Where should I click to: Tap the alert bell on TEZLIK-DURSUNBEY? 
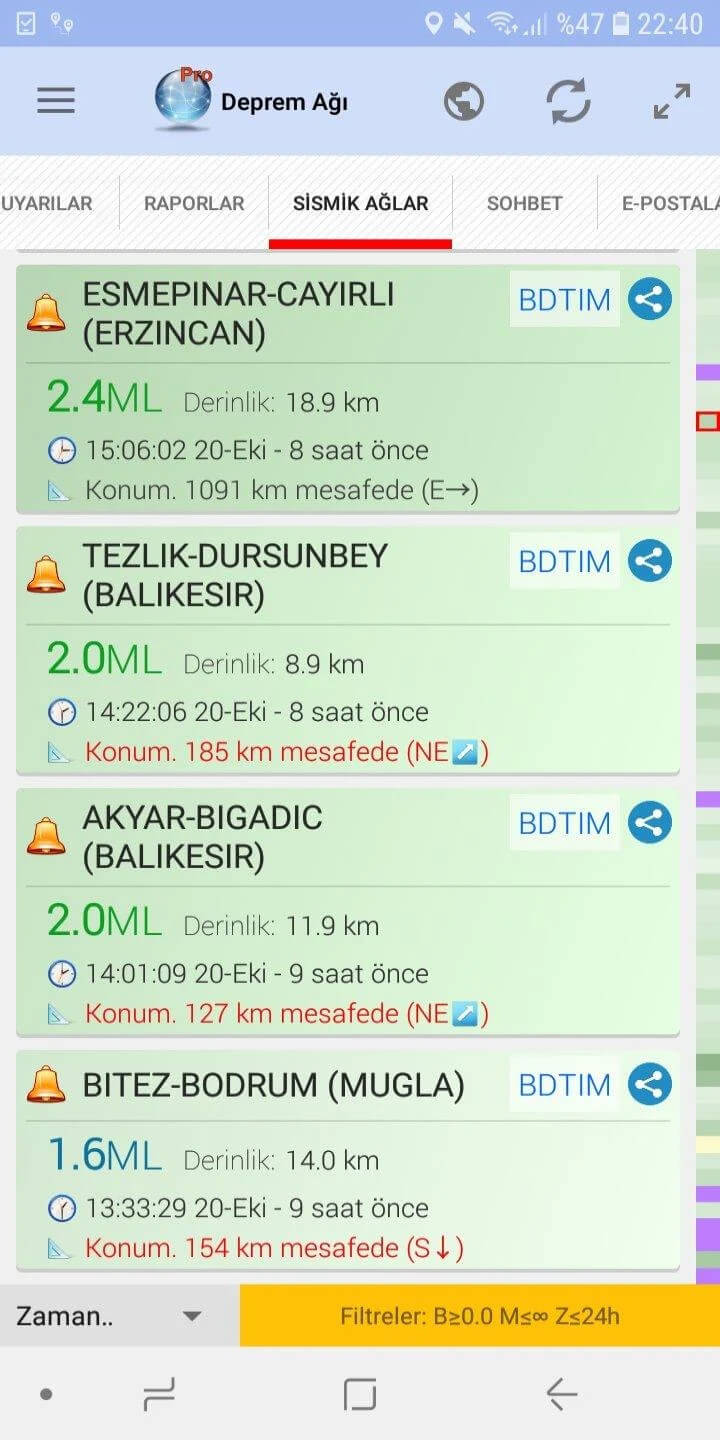(46, 574)
